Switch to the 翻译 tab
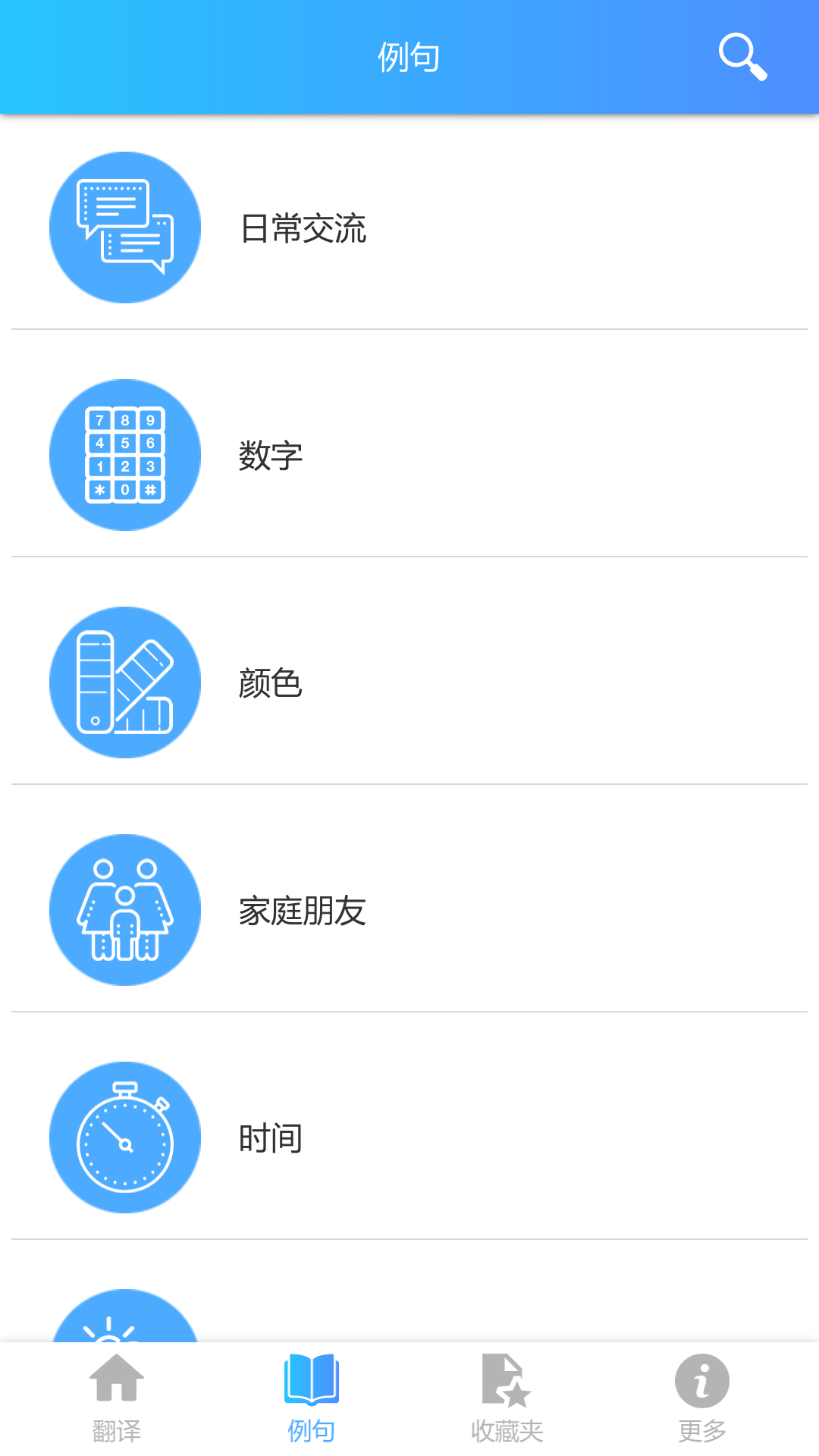Viewport: 819px width, 1456px height. tap(117, 1399)
